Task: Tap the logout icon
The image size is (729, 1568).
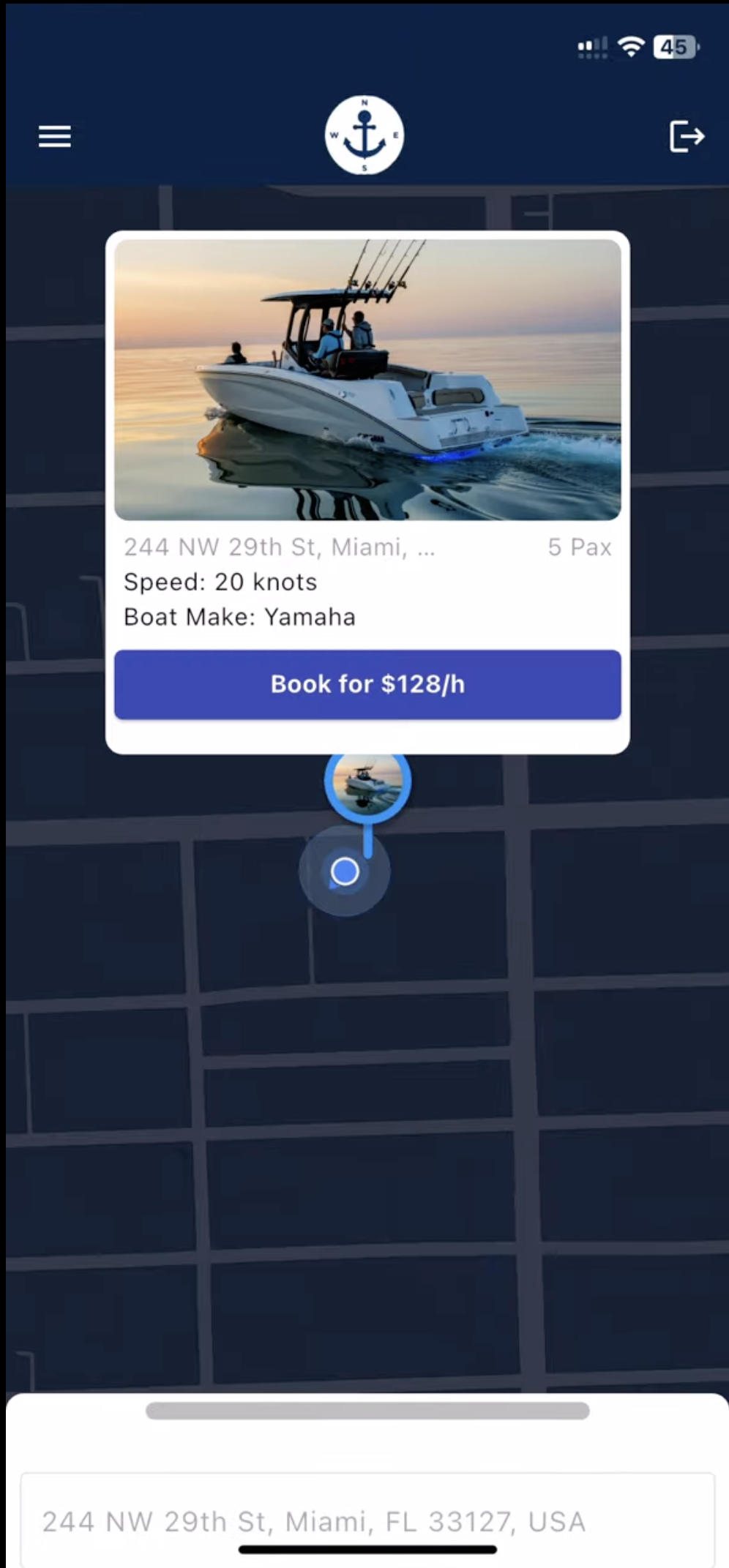Action: click(x=685, y=136)
